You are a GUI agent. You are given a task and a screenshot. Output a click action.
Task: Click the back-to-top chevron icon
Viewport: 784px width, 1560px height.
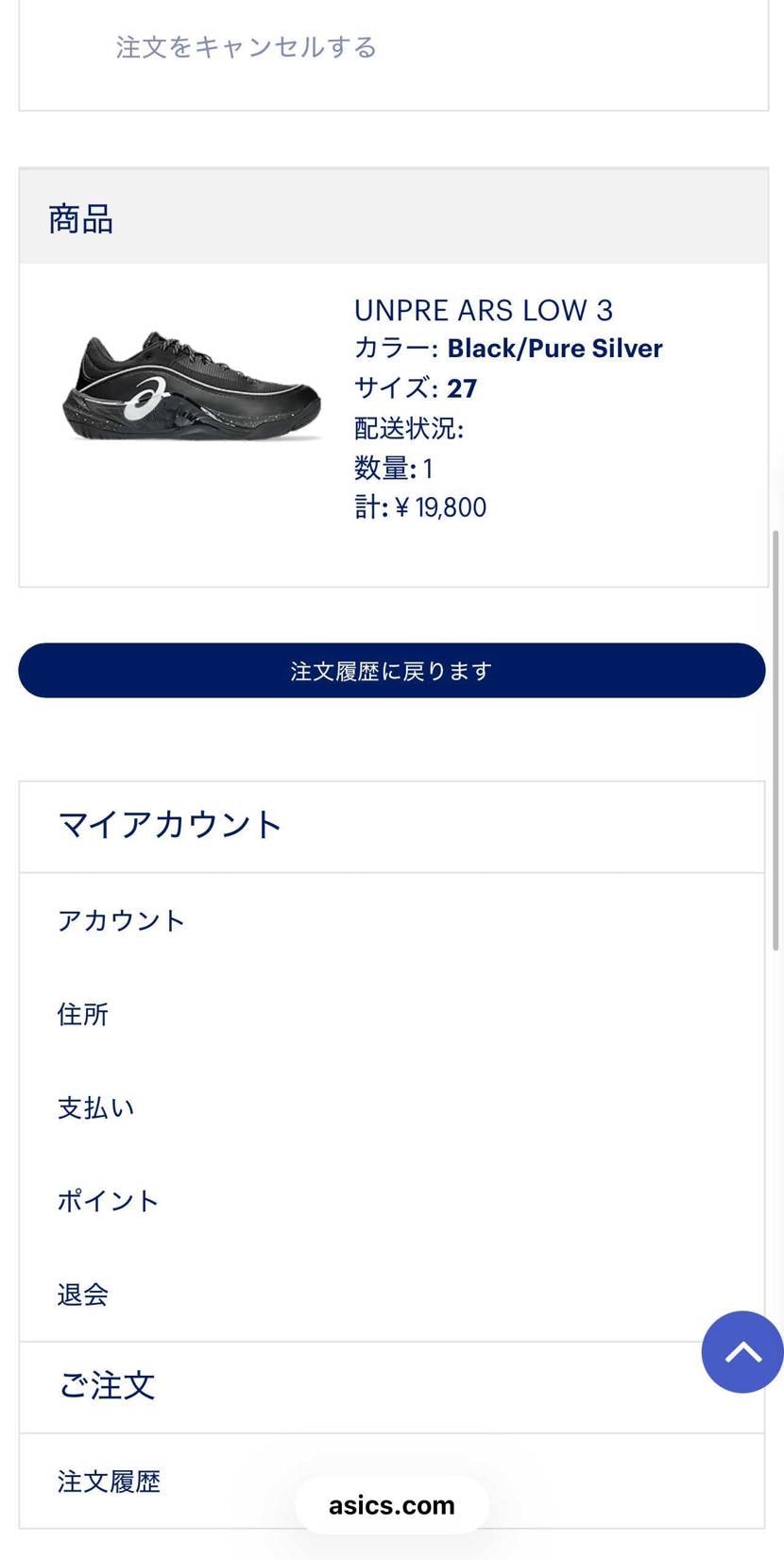pos(742,1352)
